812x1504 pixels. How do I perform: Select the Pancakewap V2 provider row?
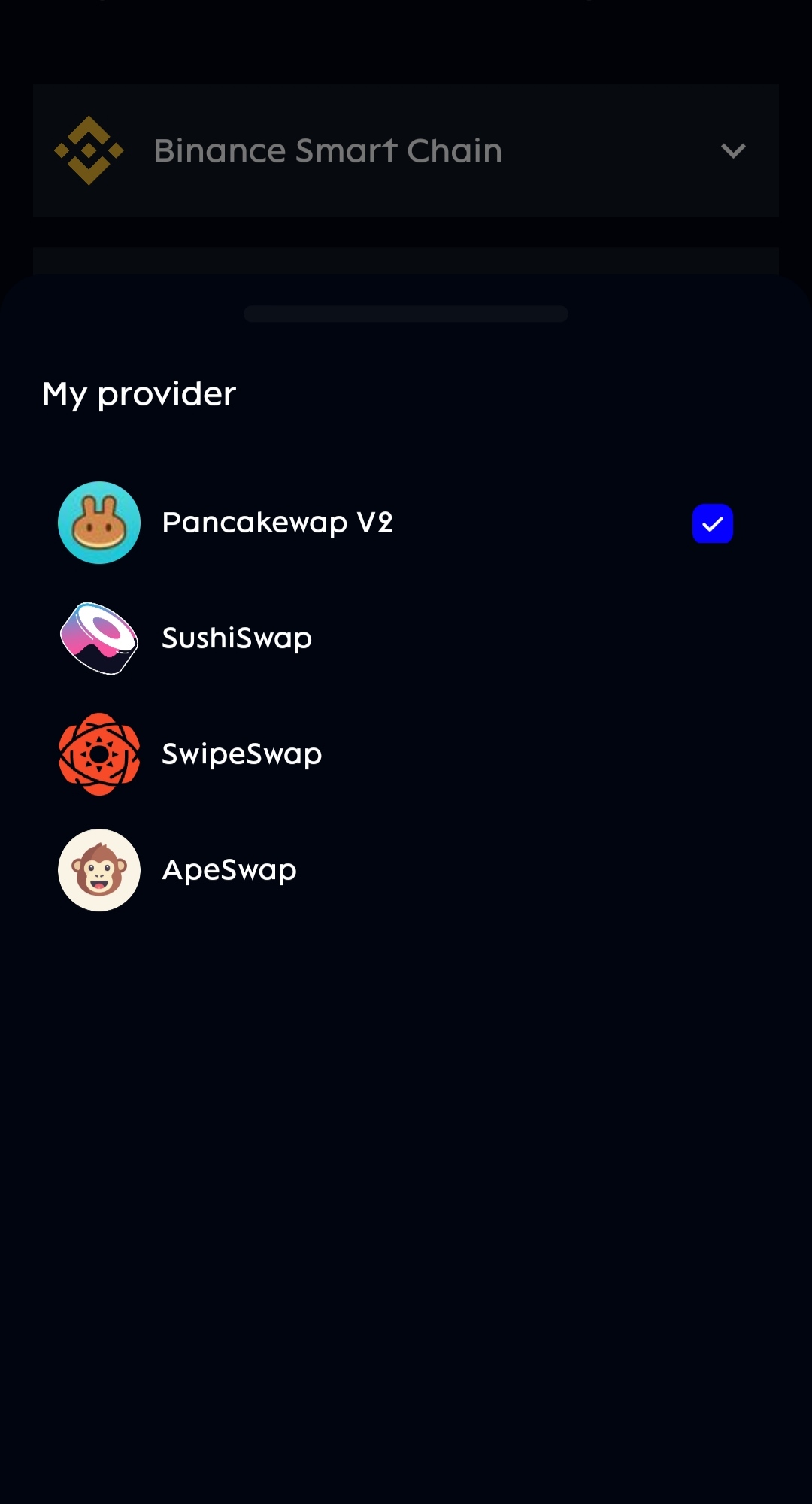pyautogui.click(x=406, y=523)
